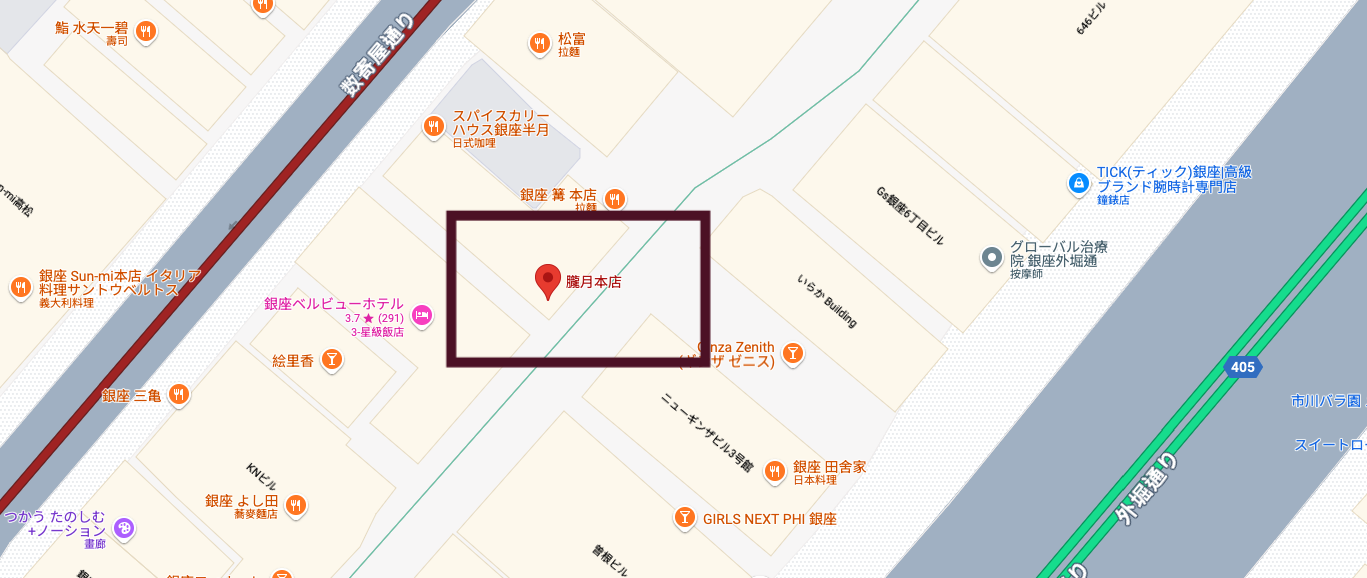
Task: Open the 松富 ramen restaurant marker
Action: click(540, 43)
